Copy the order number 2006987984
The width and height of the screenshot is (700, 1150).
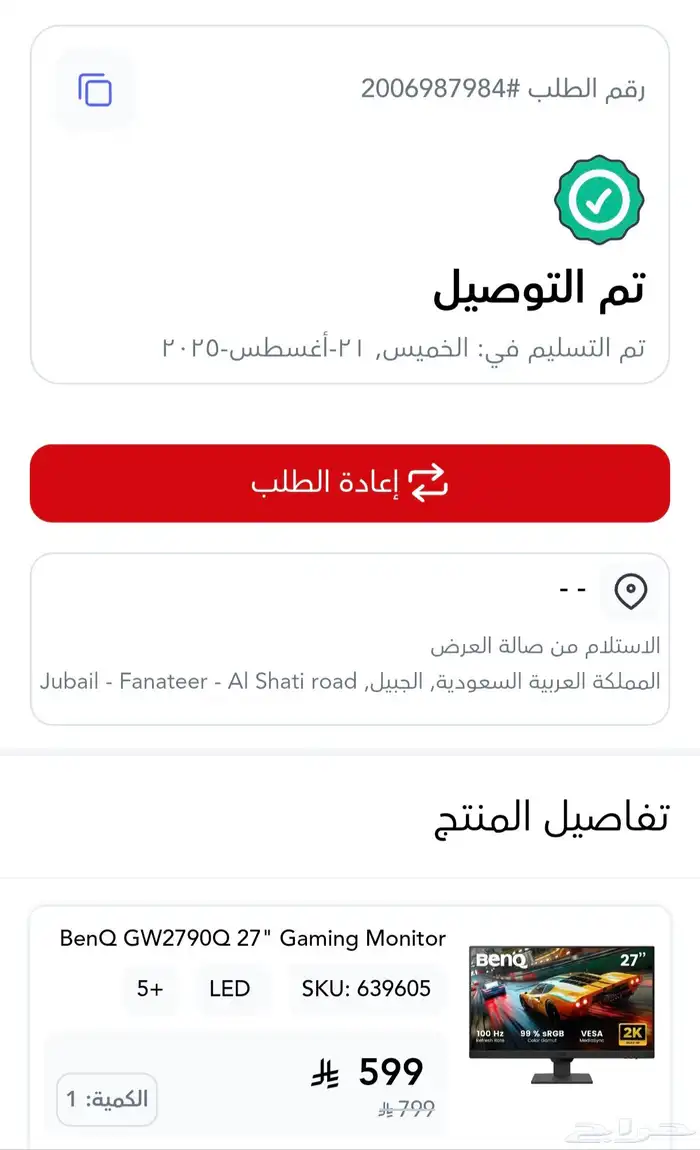tap(95, 90)
